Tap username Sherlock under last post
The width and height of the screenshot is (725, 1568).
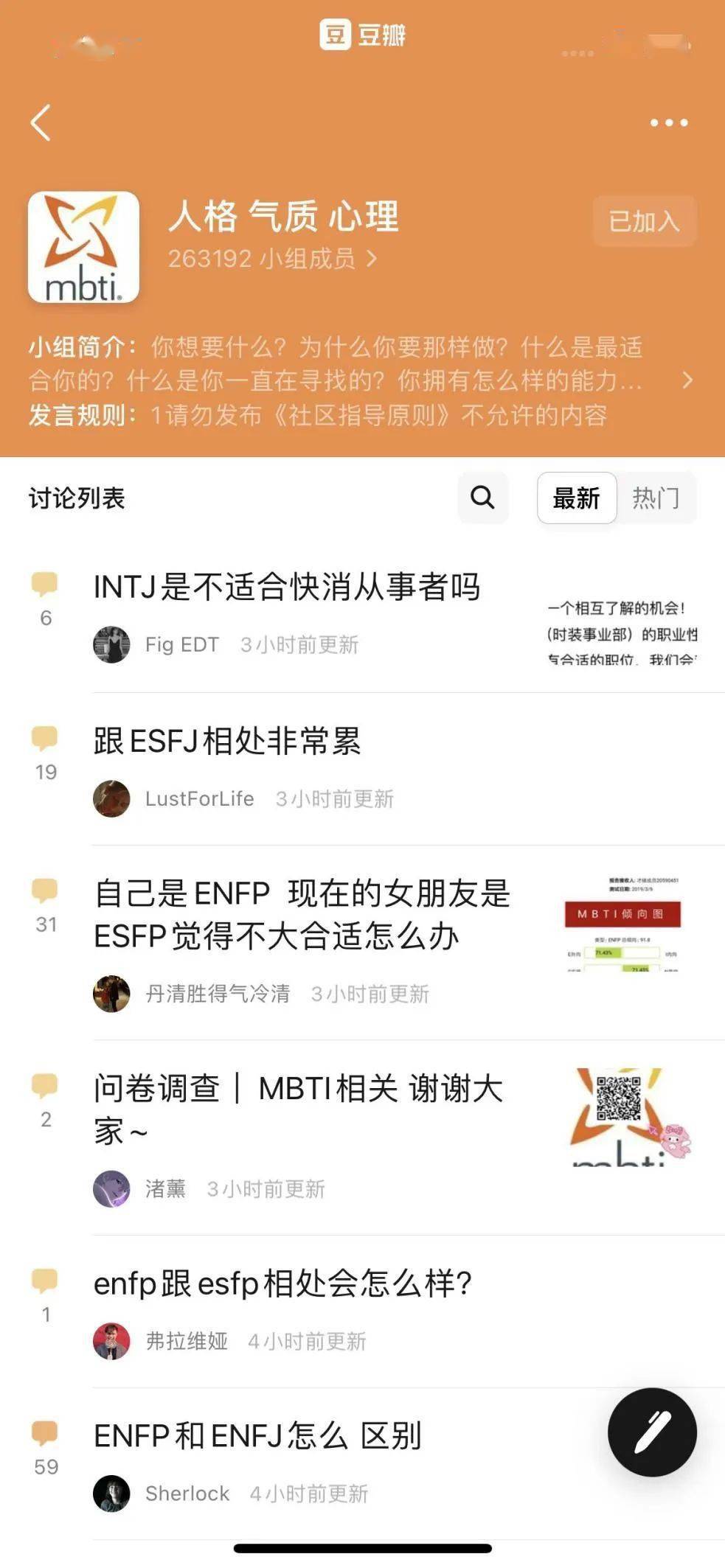(x=185, y=1494)
